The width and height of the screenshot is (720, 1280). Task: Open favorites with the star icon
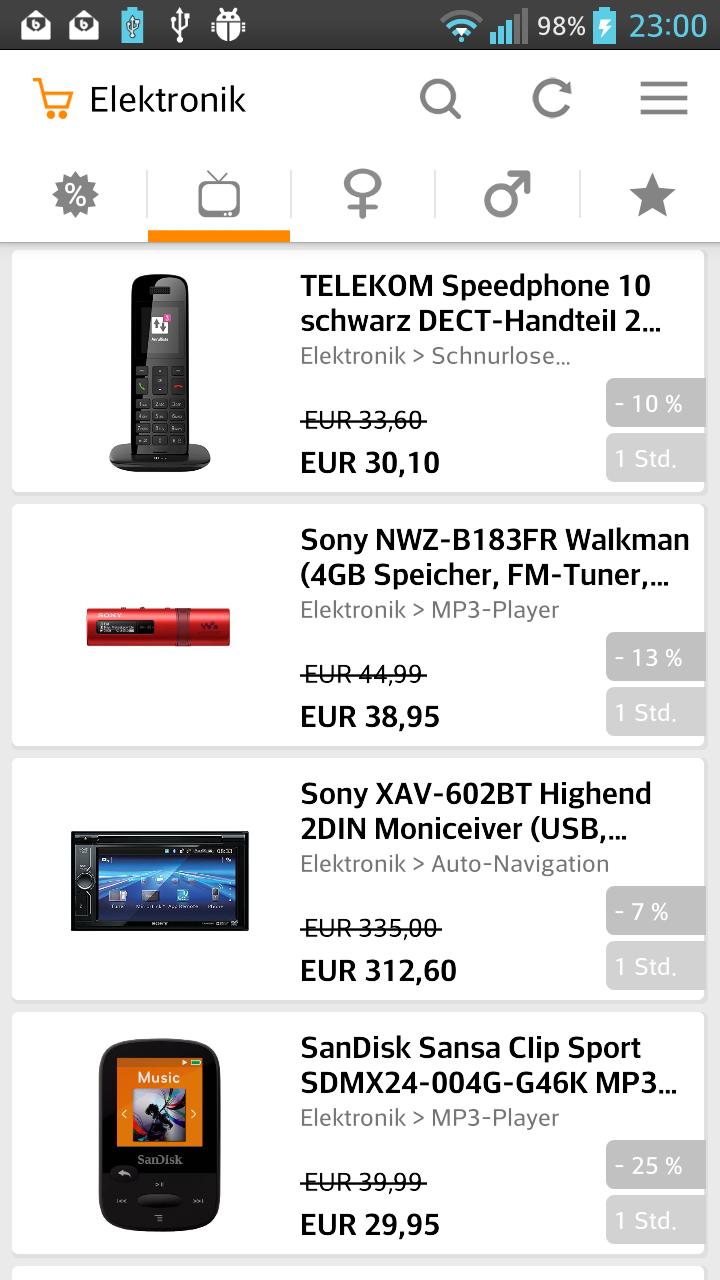(650, 193)
